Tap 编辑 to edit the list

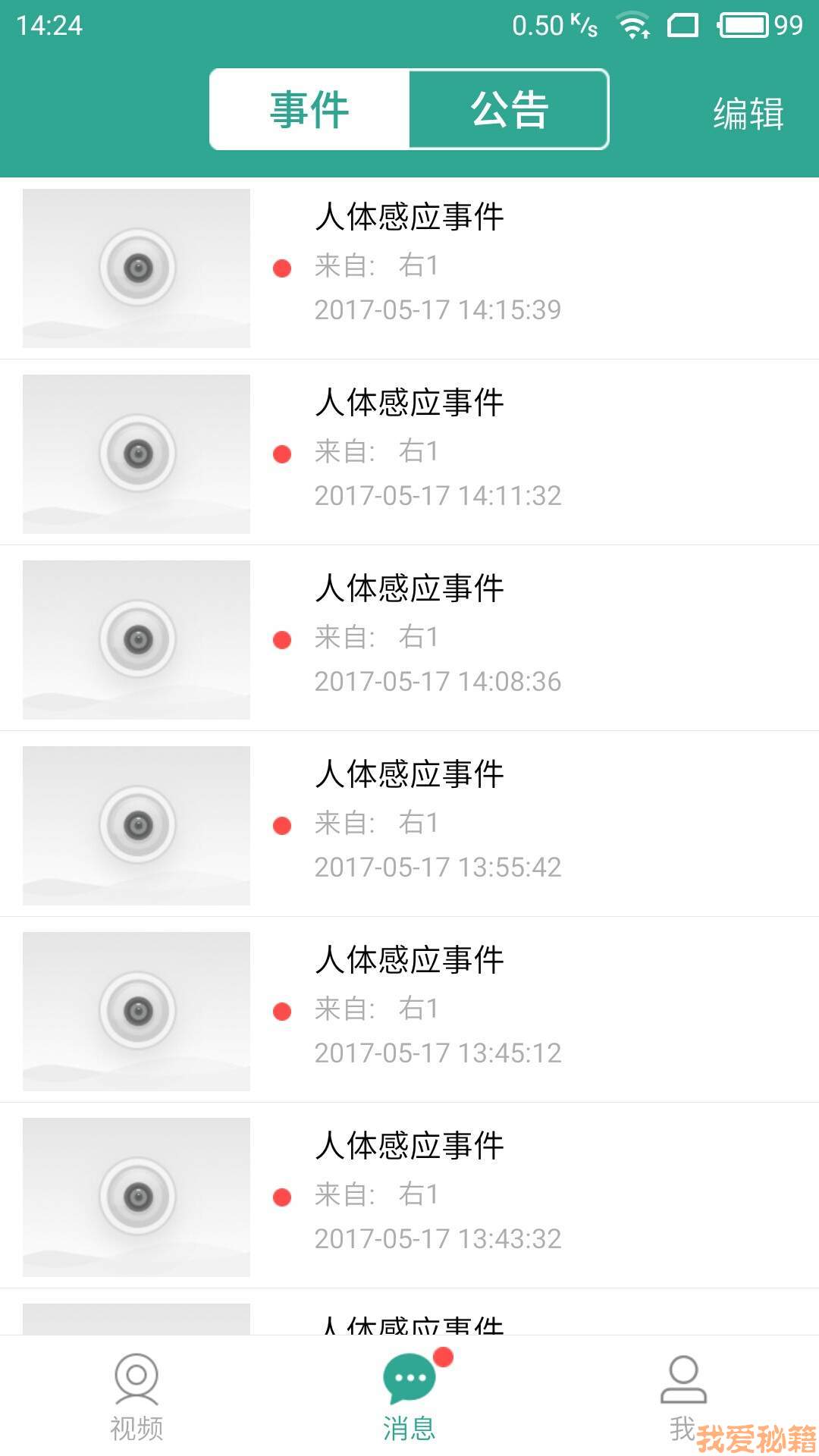(x=748, y=114)
